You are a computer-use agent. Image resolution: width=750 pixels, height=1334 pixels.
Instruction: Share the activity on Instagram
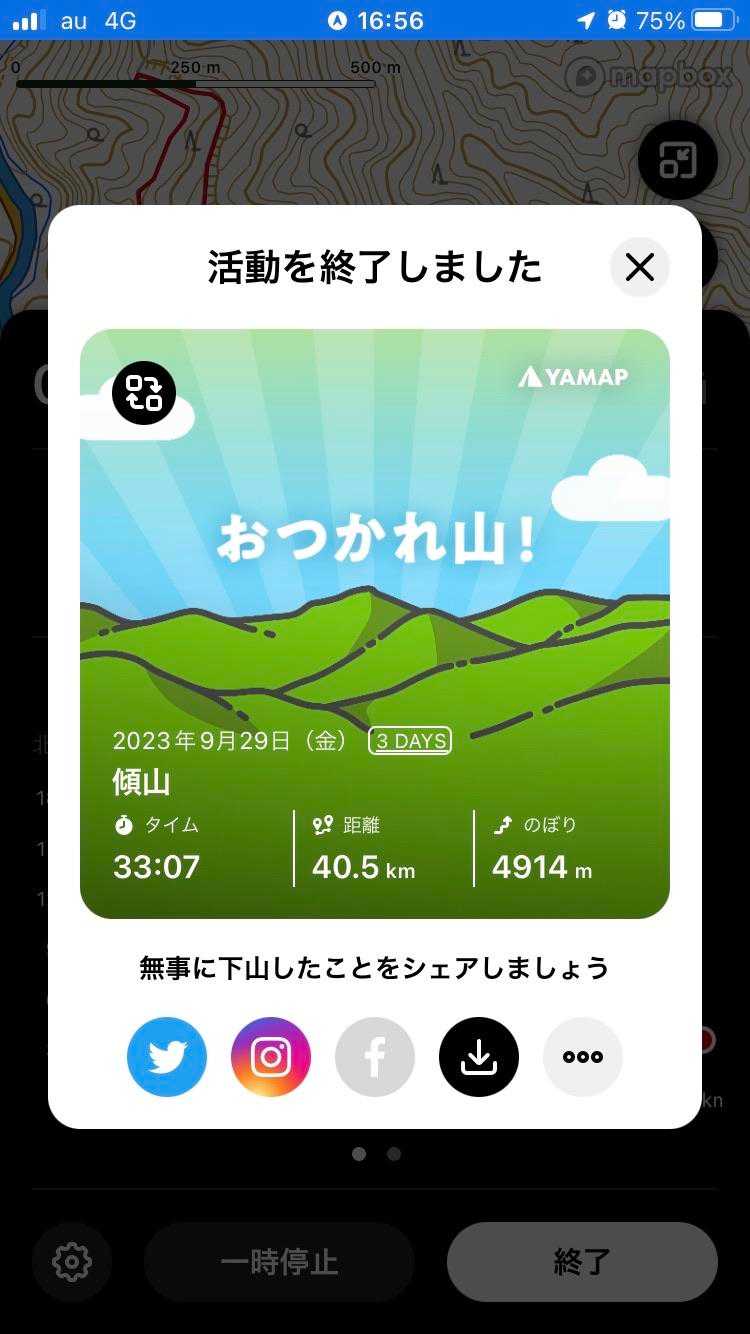click(x=271, y=1057)
